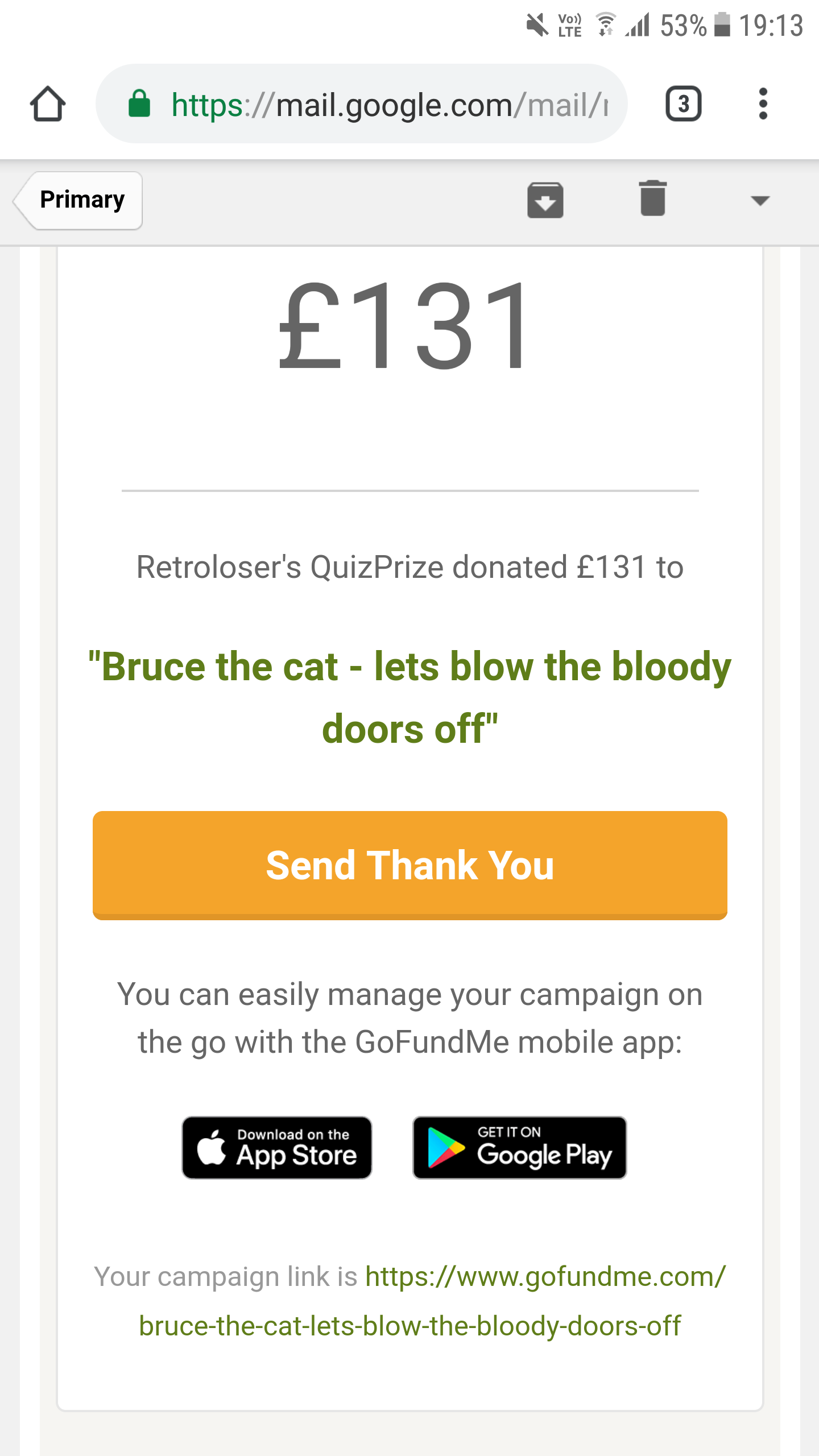Screen dimensions: 819x1456
Task: Expand the more actions dropdown arrow
Action: coord(760,200)
